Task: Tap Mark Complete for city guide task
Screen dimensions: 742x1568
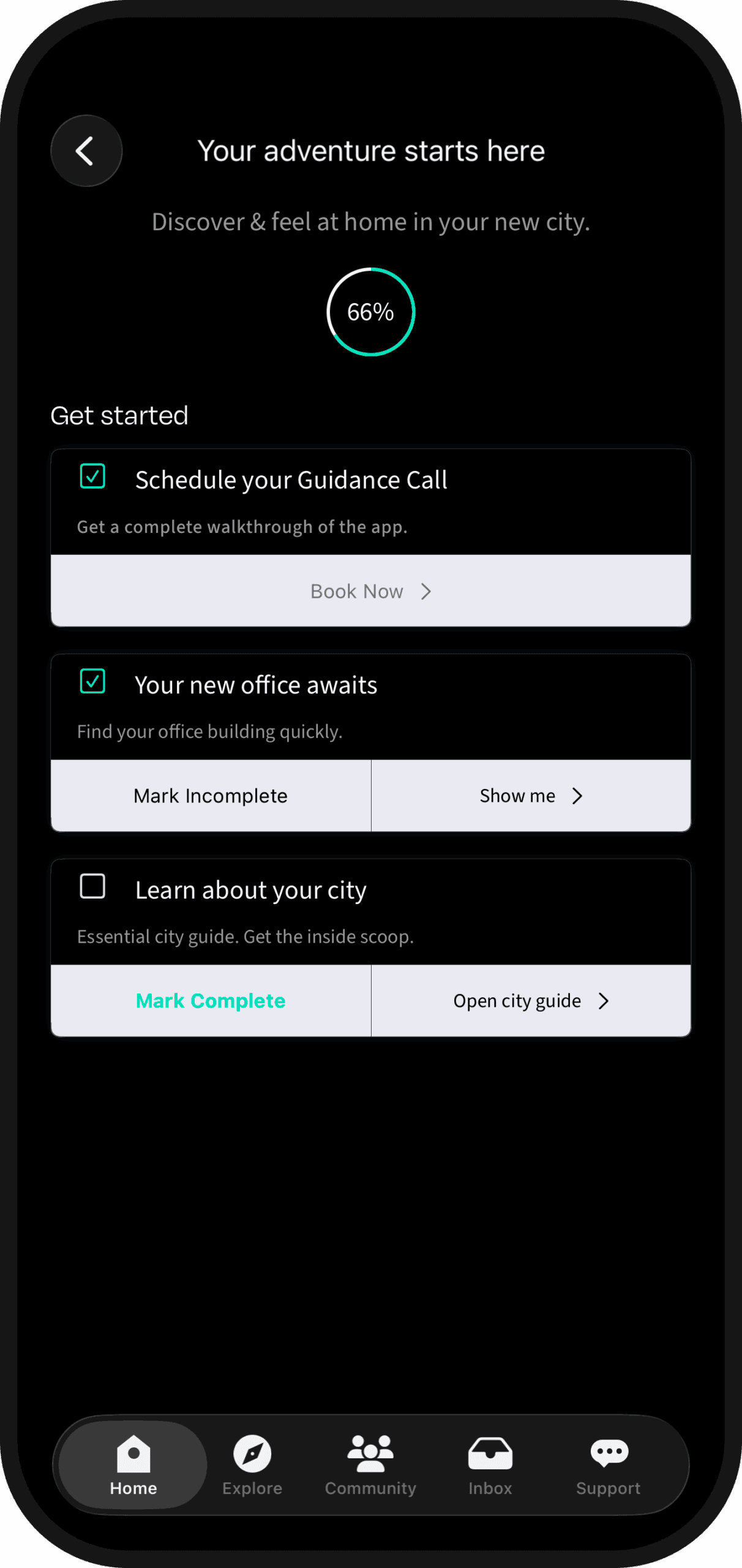Action: click(211, 1000)
